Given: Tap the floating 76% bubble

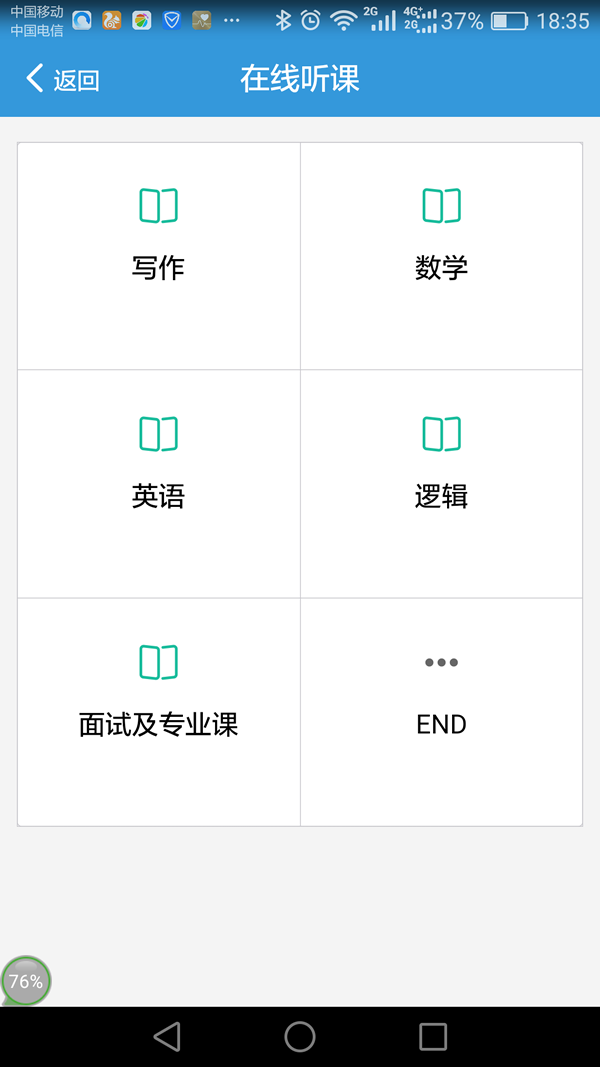Looking at the screenshot, I should point(25,981).
